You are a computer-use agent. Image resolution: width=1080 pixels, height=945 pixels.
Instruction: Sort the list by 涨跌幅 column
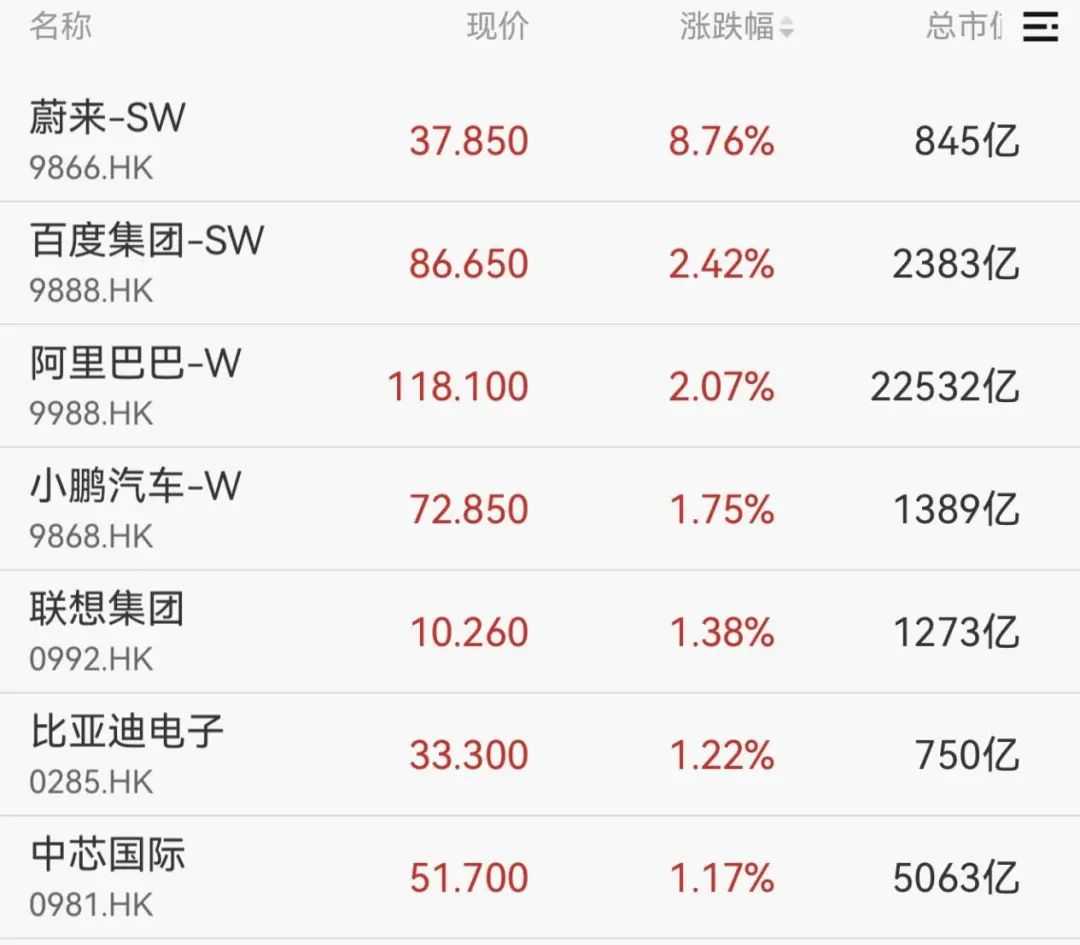click(737, 27)
